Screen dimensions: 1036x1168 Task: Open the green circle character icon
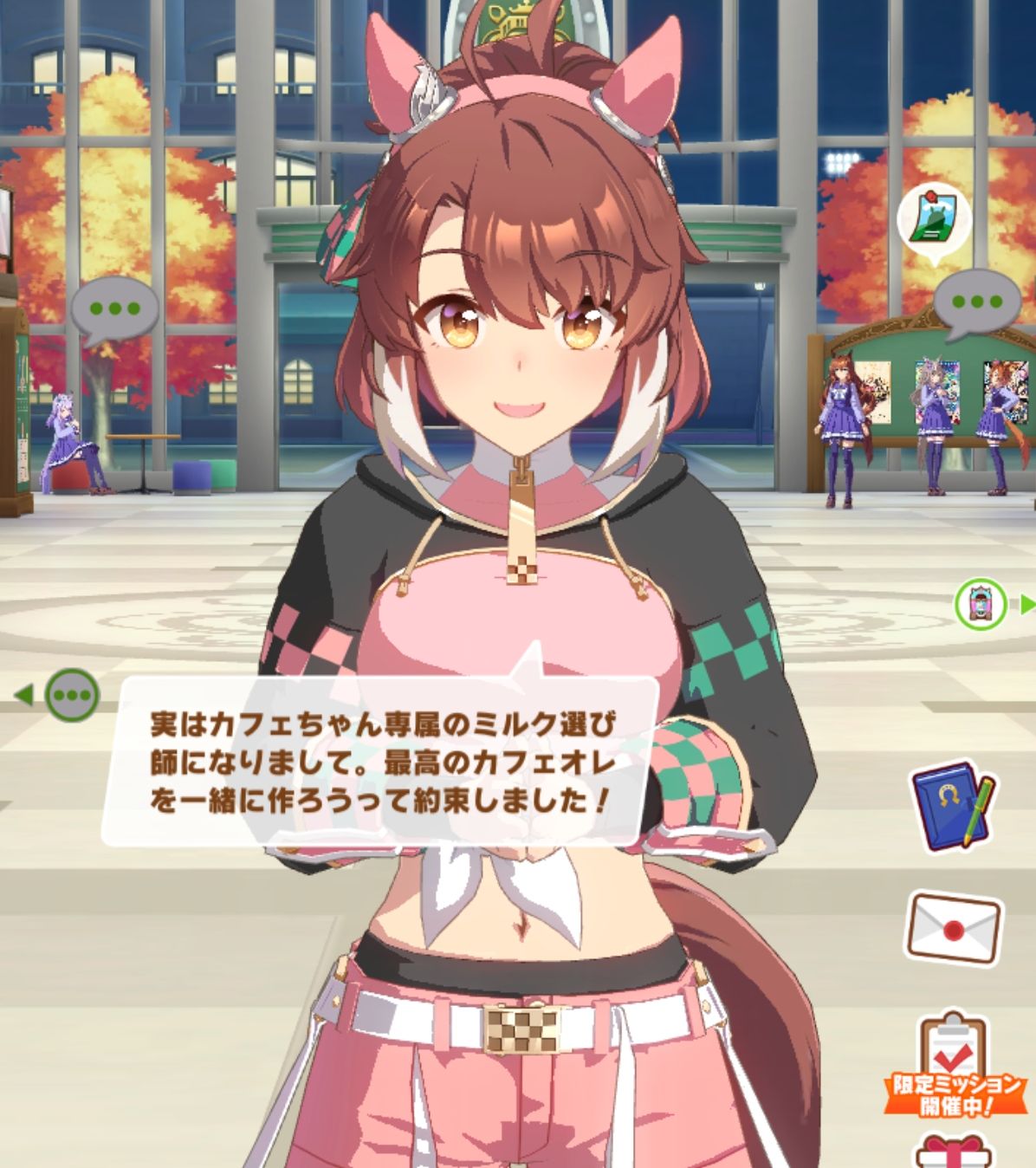pyautogui.click(x=981, y=604)
